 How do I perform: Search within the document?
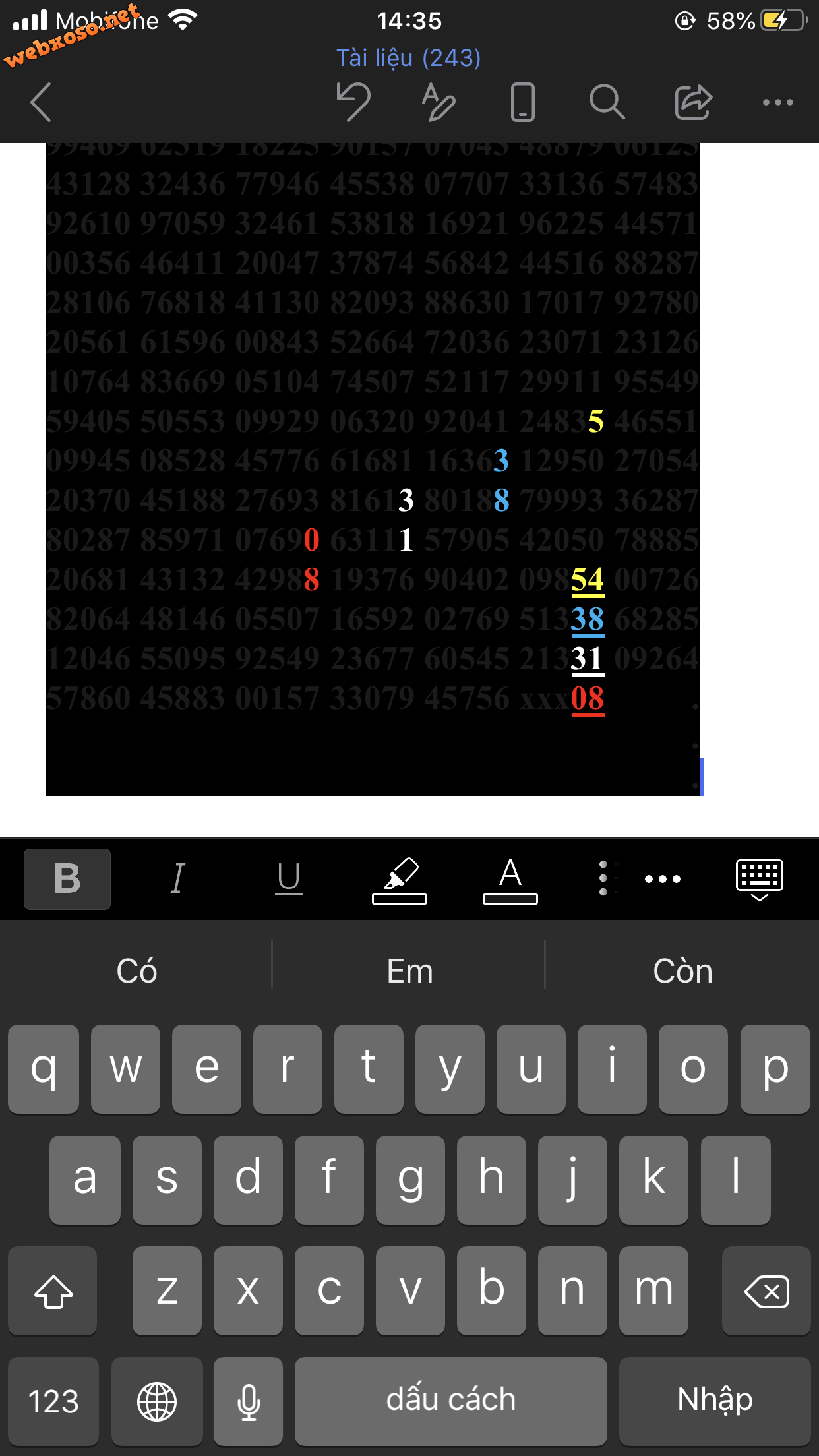click(607, 102)
